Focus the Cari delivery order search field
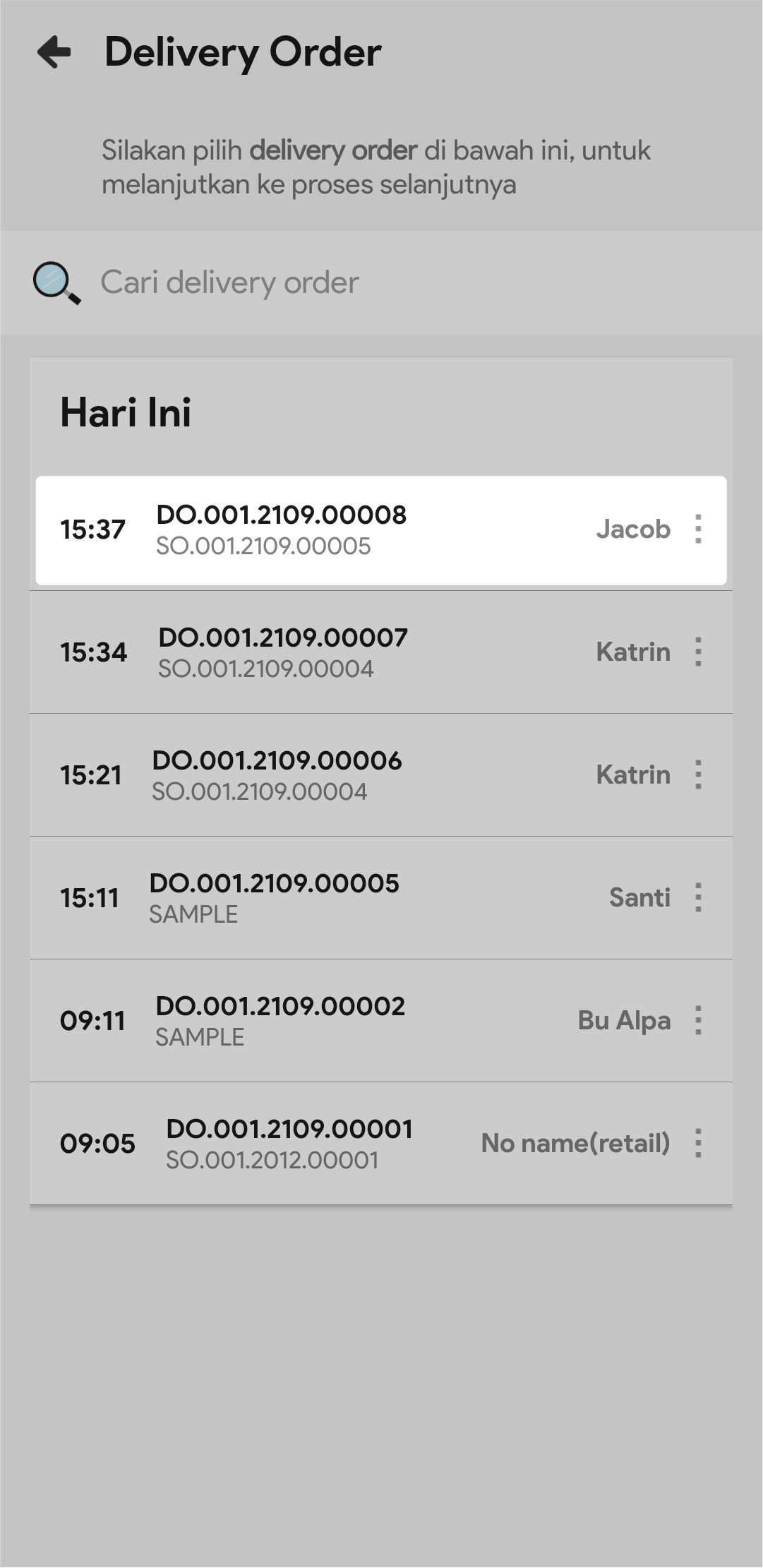 tap(381, 282)
